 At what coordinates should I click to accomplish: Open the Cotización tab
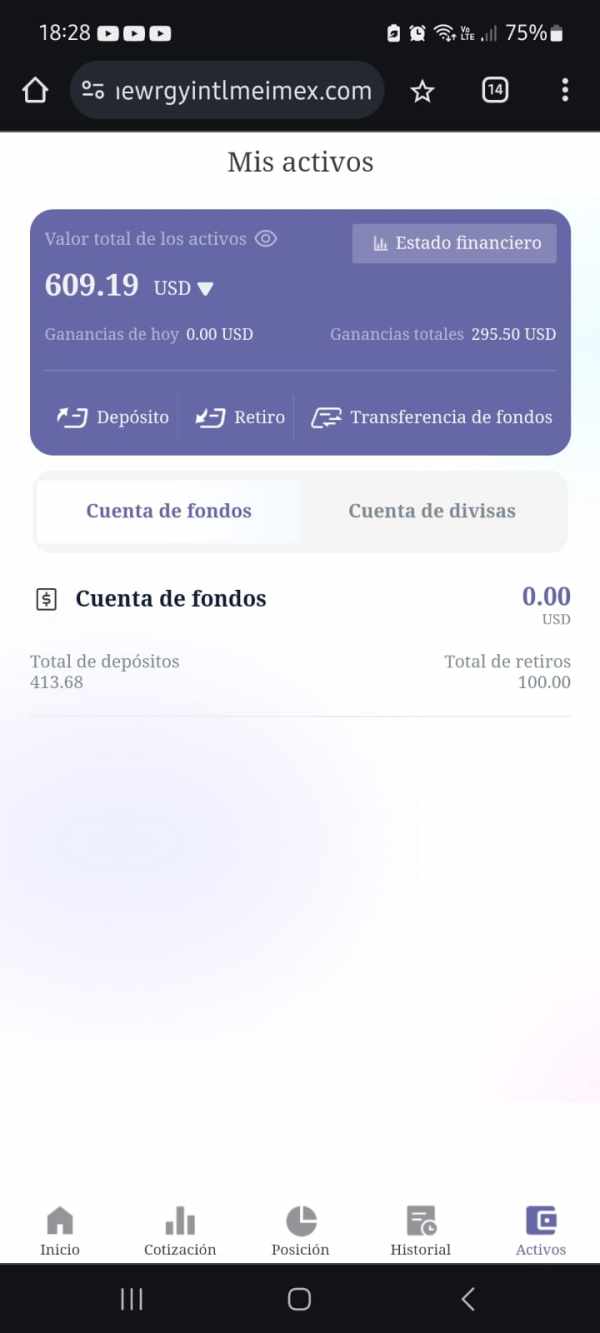[x=180, y=1231]
